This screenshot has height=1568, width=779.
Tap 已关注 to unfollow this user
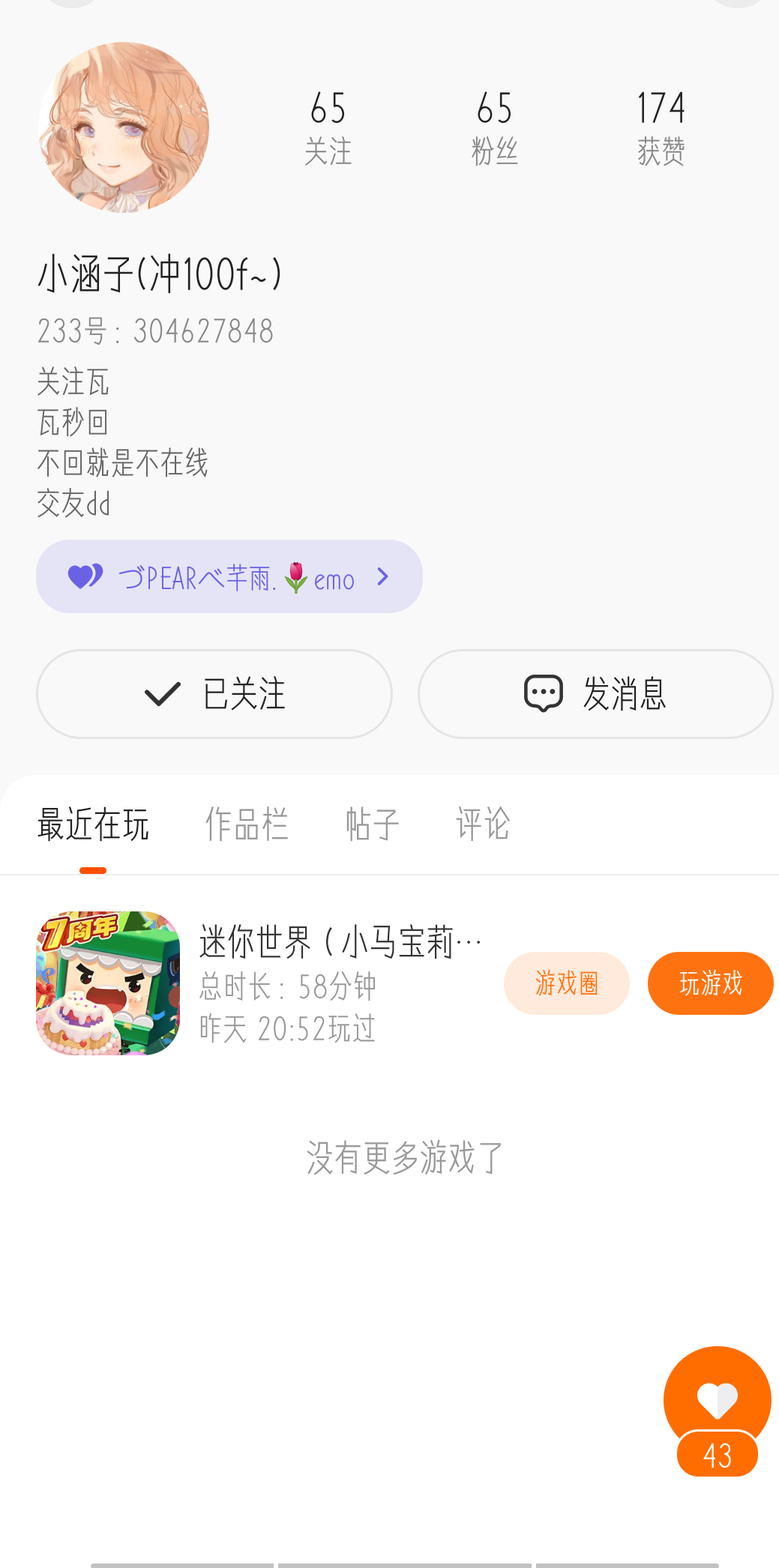click(x=214, y=693)
